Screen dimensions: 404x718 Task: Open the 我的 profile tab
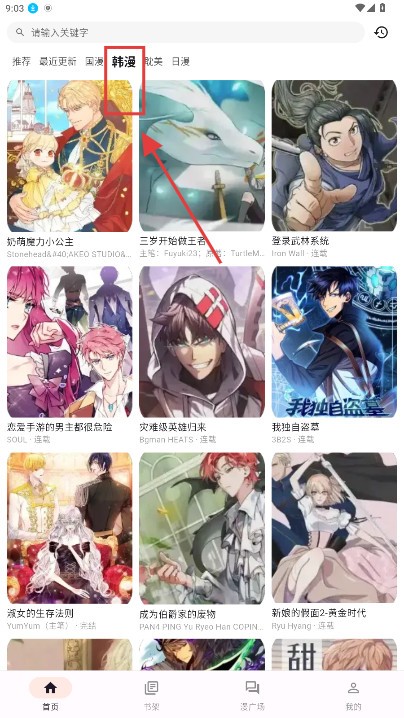(353, 695)
